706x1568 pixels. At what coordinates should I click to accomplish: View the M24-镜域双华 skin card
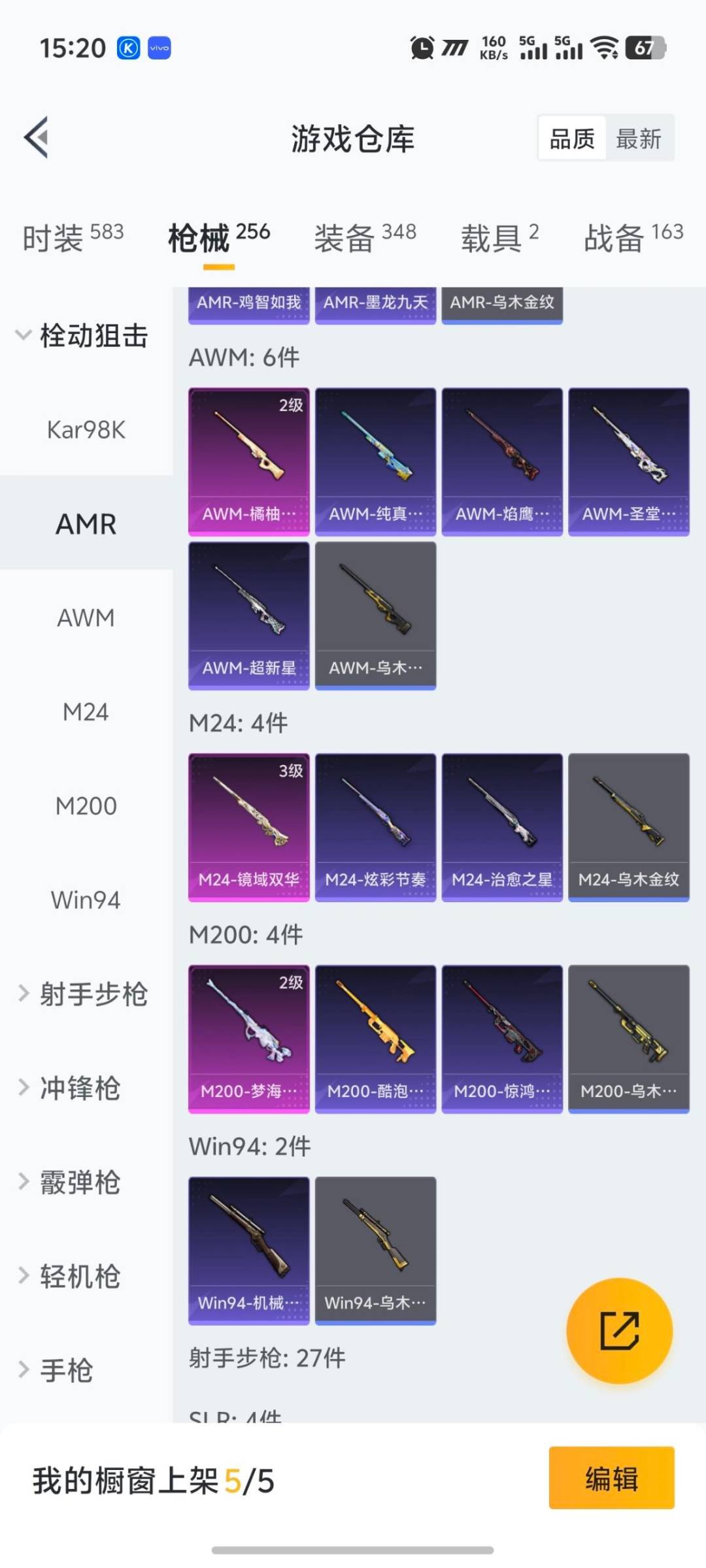coord(248,826)
